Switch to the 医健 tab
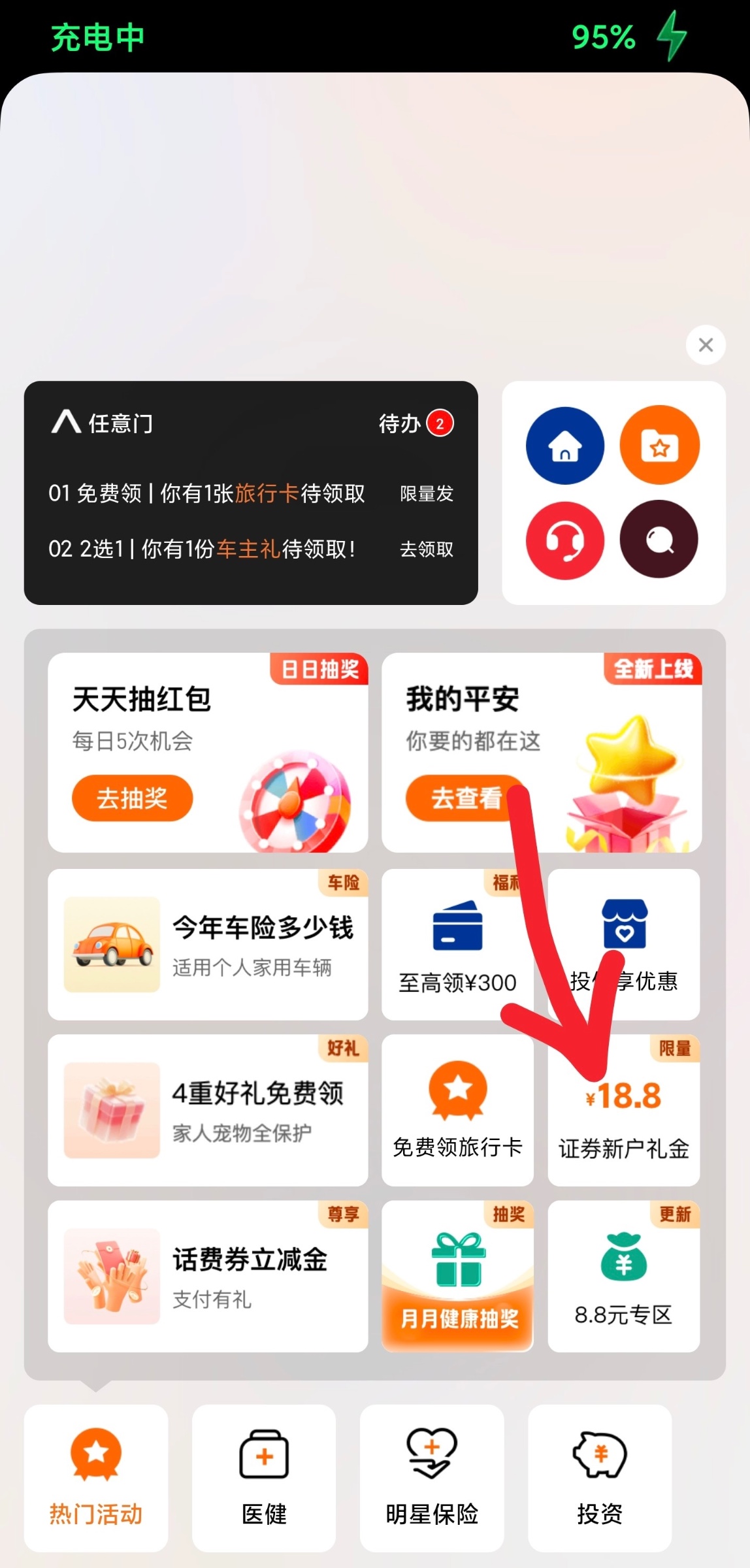 264,1478
